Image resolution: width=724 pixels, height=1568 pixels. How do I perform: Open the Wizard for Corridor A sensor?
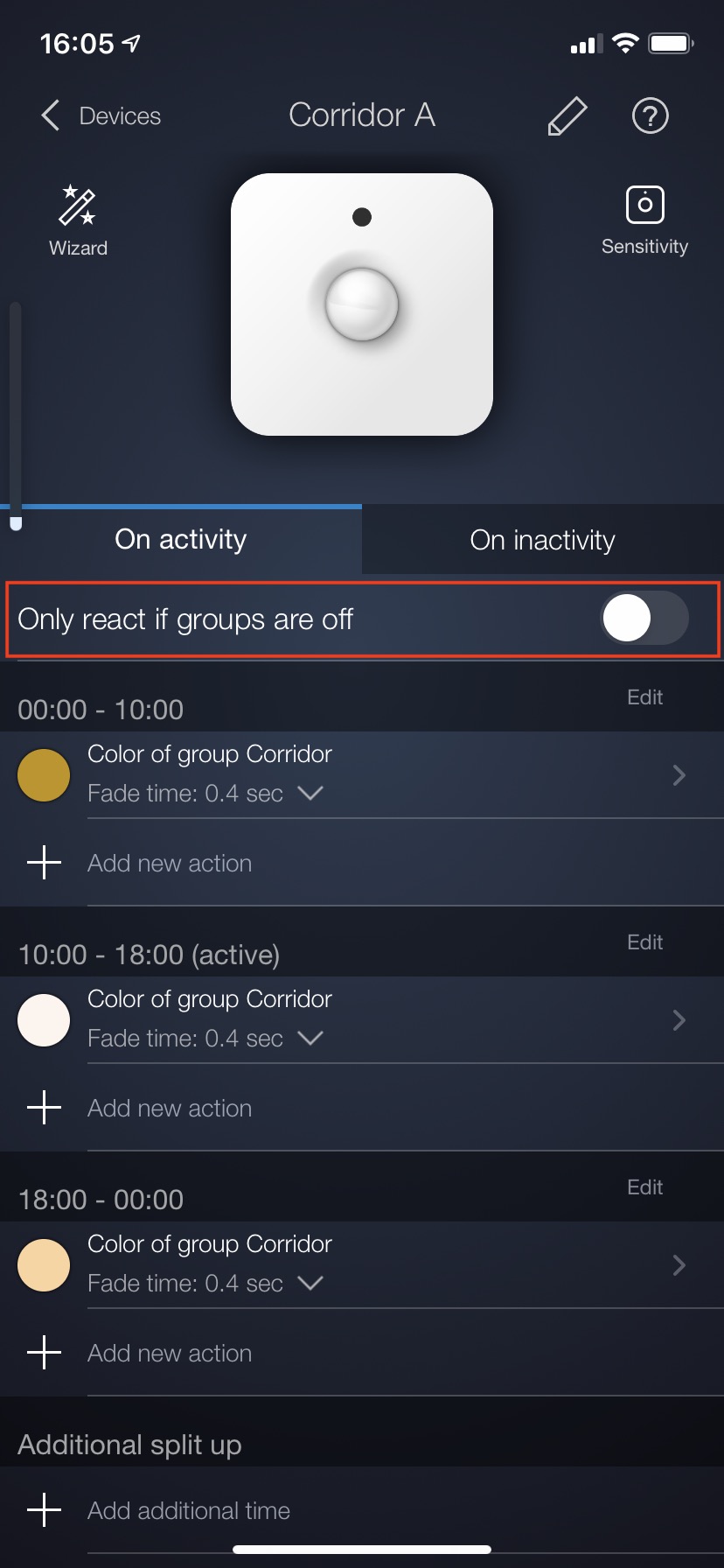point(77,219)
